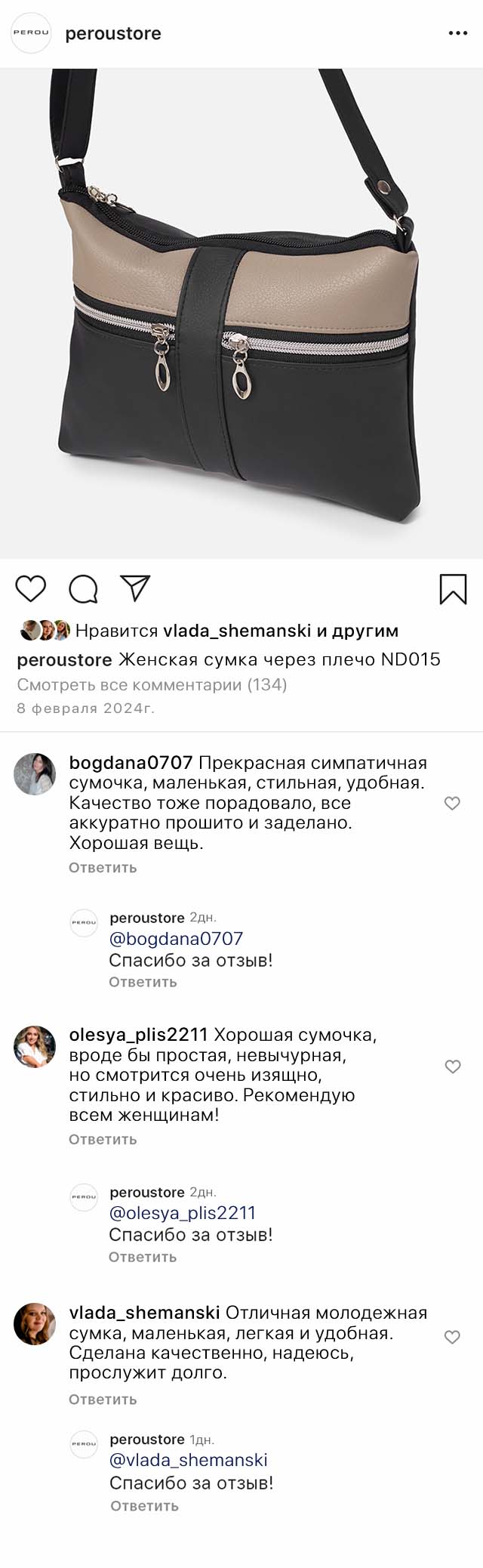
Task: Like the peroustore bag post
Action: 31,588
